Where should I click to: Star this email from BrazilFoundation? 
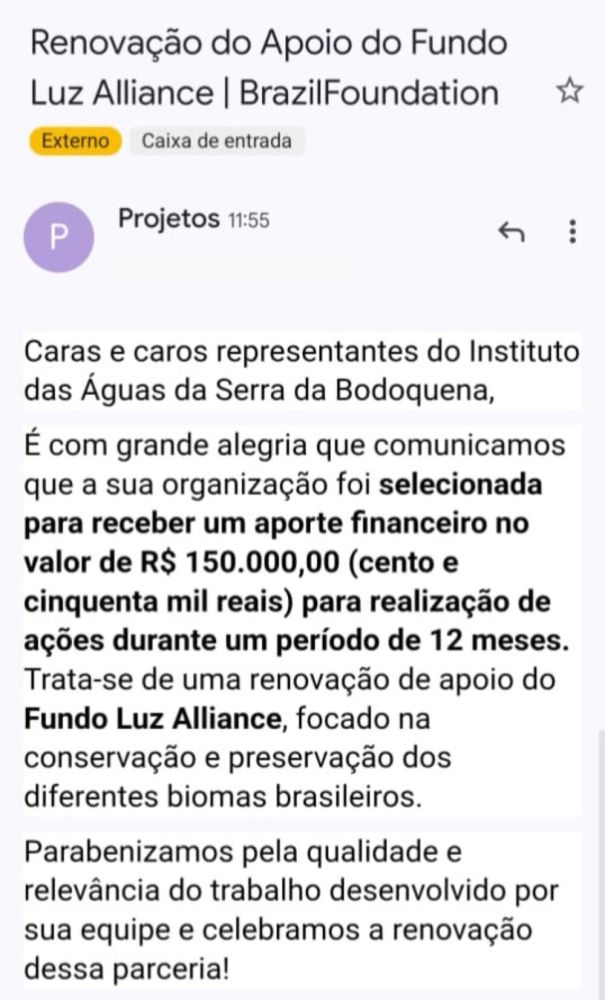tap(569, 93)
